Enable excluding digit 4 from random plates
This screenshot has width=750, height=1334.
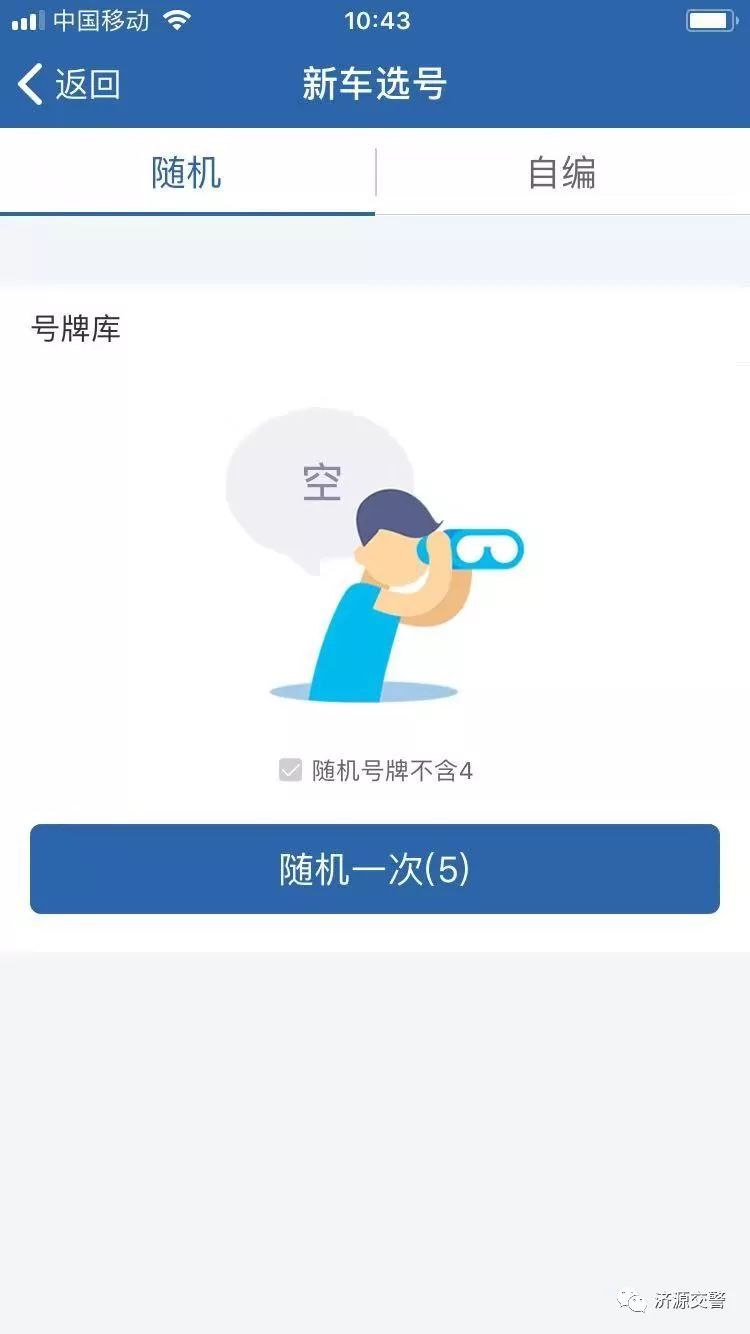(x=291, y=770)
